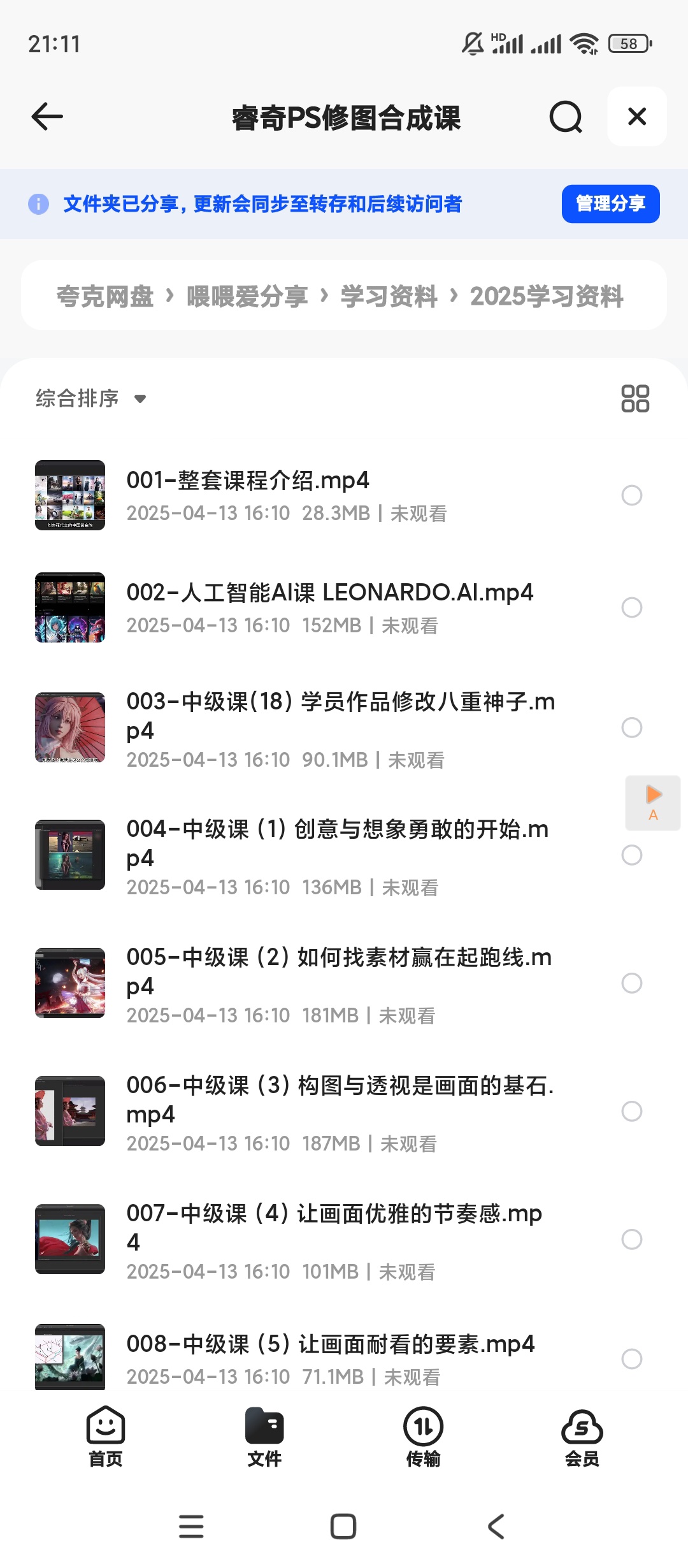Switch to grid view layout

pyautogui.click(x=634, y=398)
